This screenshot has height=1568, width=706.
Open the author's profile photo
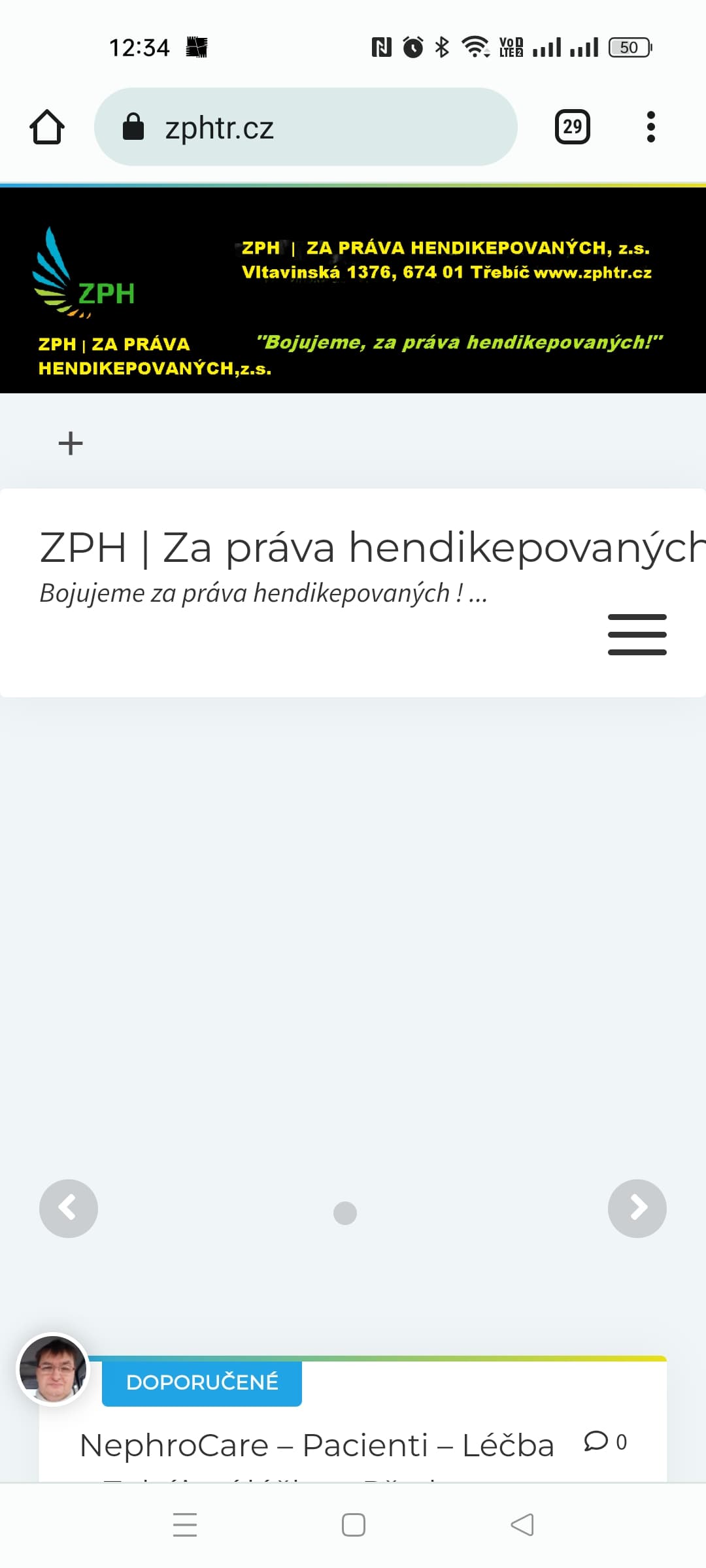[x=52, y=1369]
